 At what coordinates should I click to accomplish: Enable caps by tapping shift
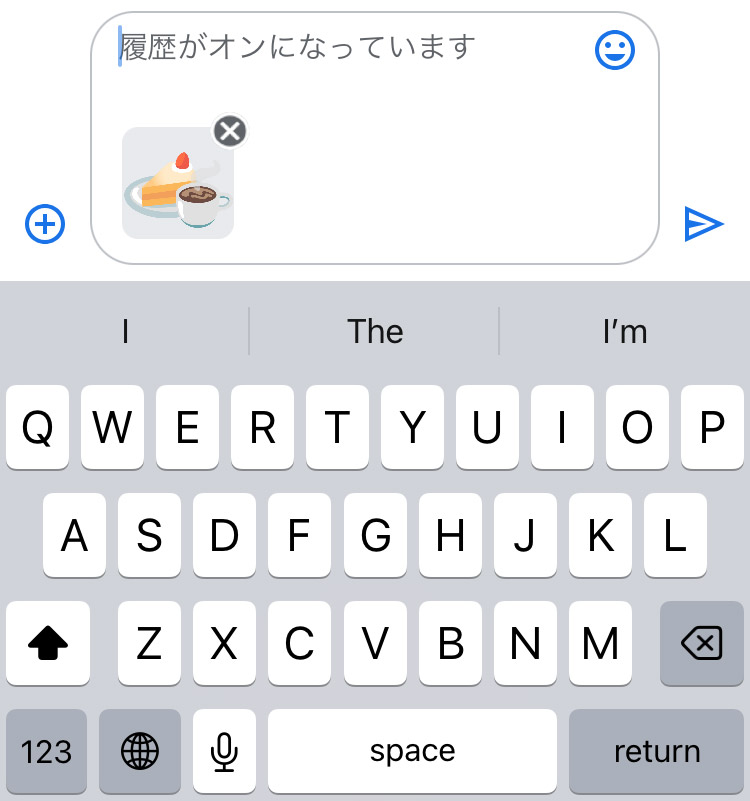[47, 643]
